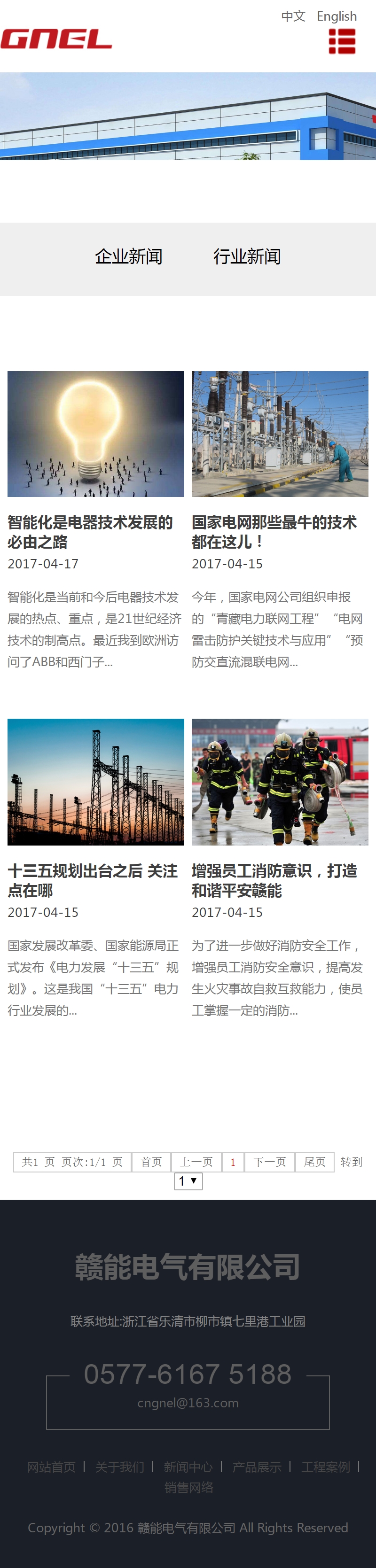Open article 十三五规划出台之后 关注点在哪
Screen dimensions: 376x1568
(92, 880)
